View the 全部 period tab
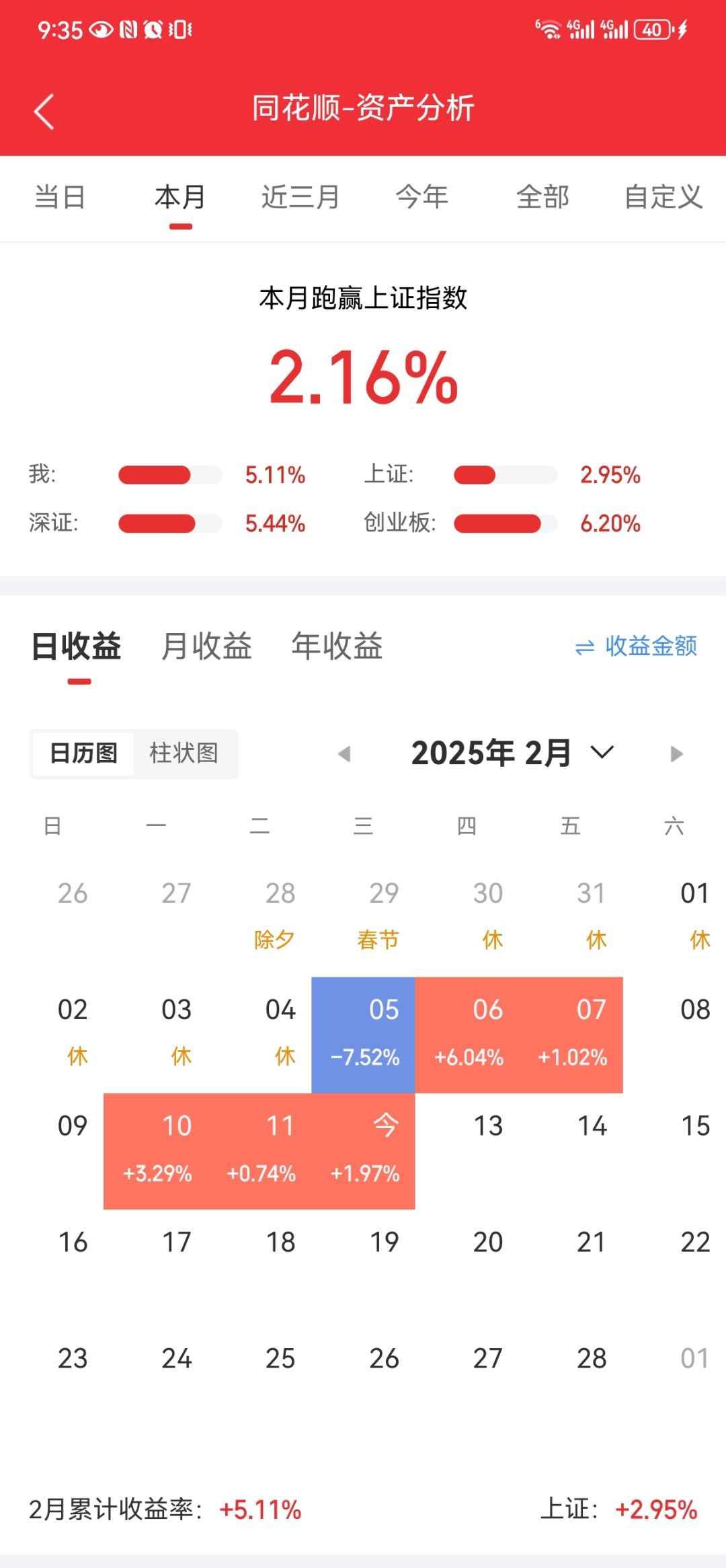The width and height of the screenshot is (726, 1568). [x=542, y=196]
